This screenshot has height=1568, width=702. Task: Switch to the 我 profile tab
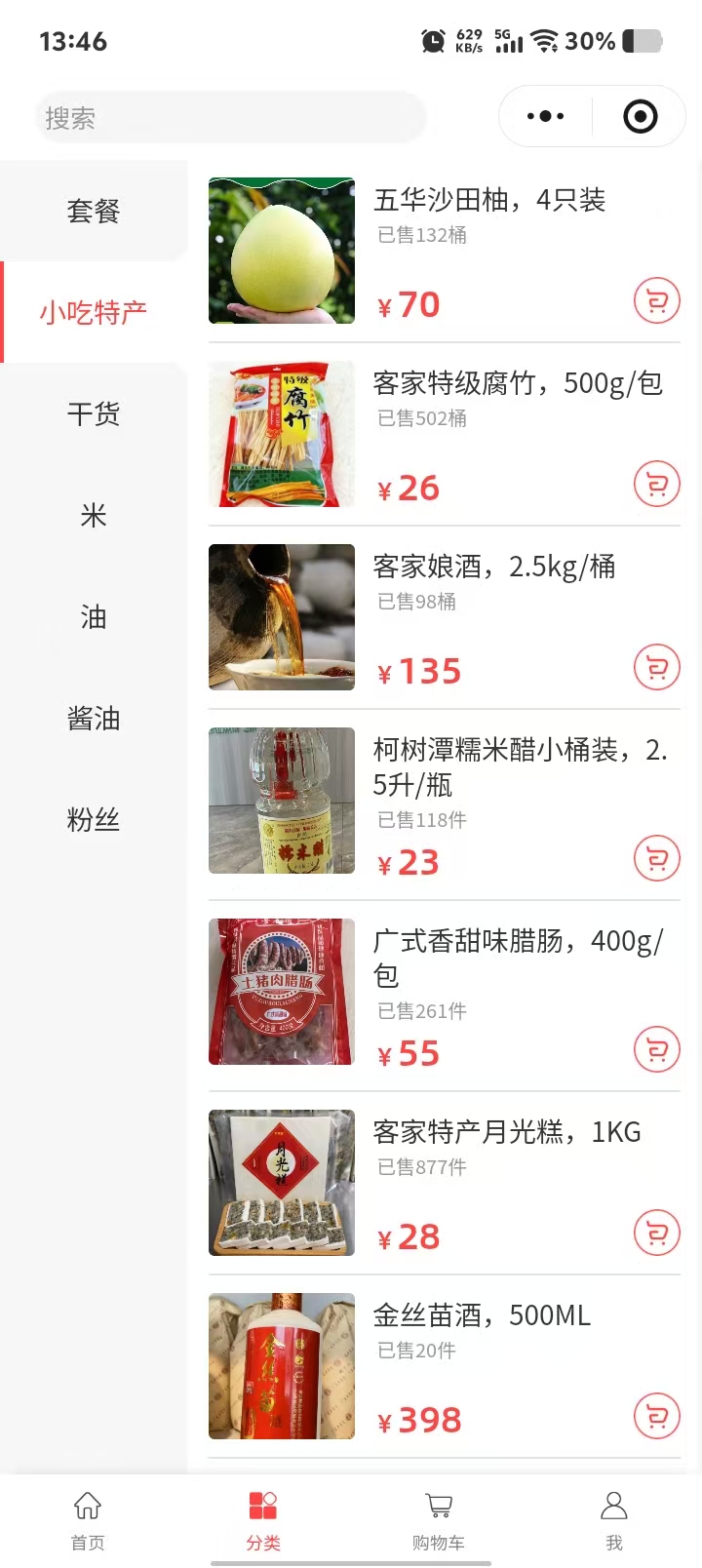pos(613,1520)
